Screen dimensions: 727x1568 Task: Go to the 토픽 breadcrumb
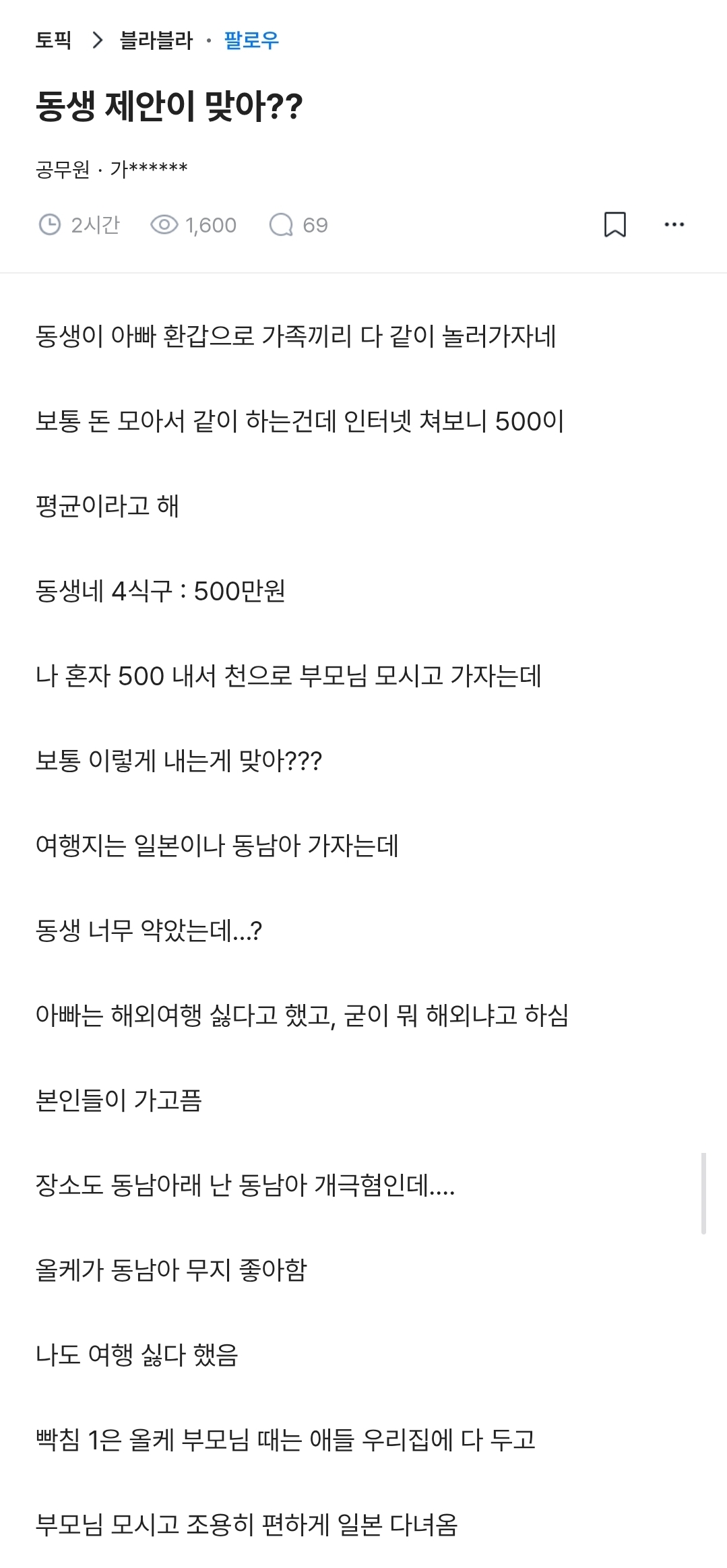[x=53, y=40]
